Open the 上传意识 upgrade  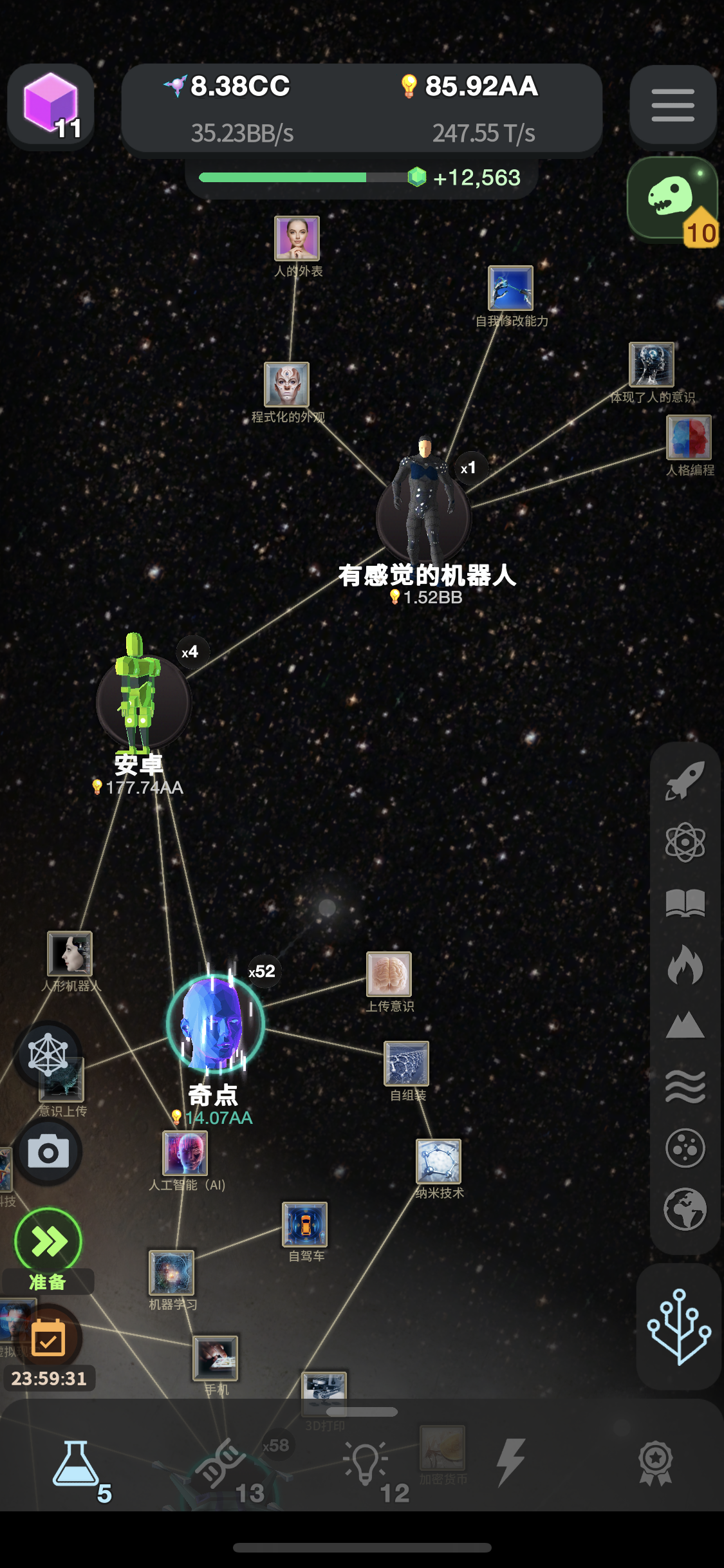[x=389, y=974]
